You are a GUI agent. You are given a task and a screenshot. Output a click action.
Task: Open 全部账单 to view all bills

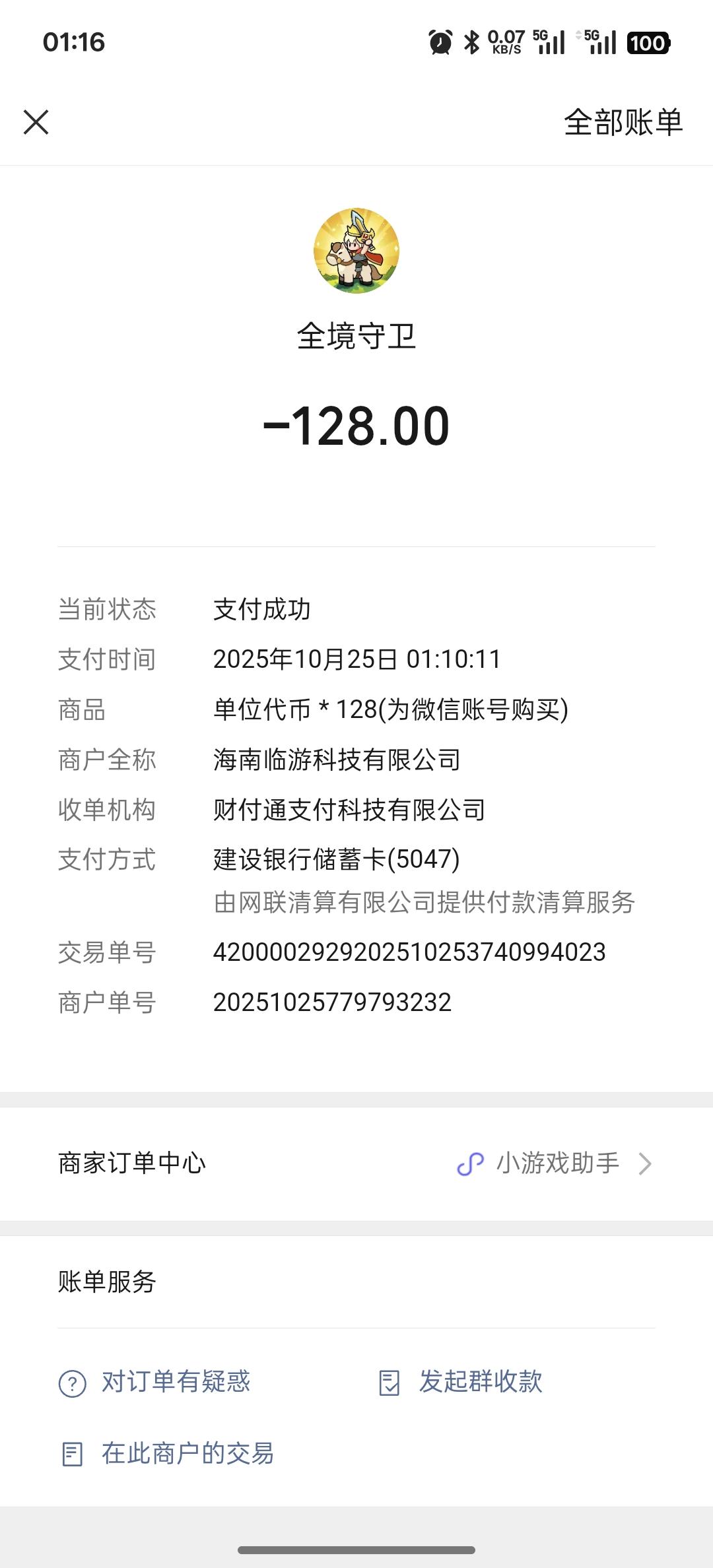[623, 123]
